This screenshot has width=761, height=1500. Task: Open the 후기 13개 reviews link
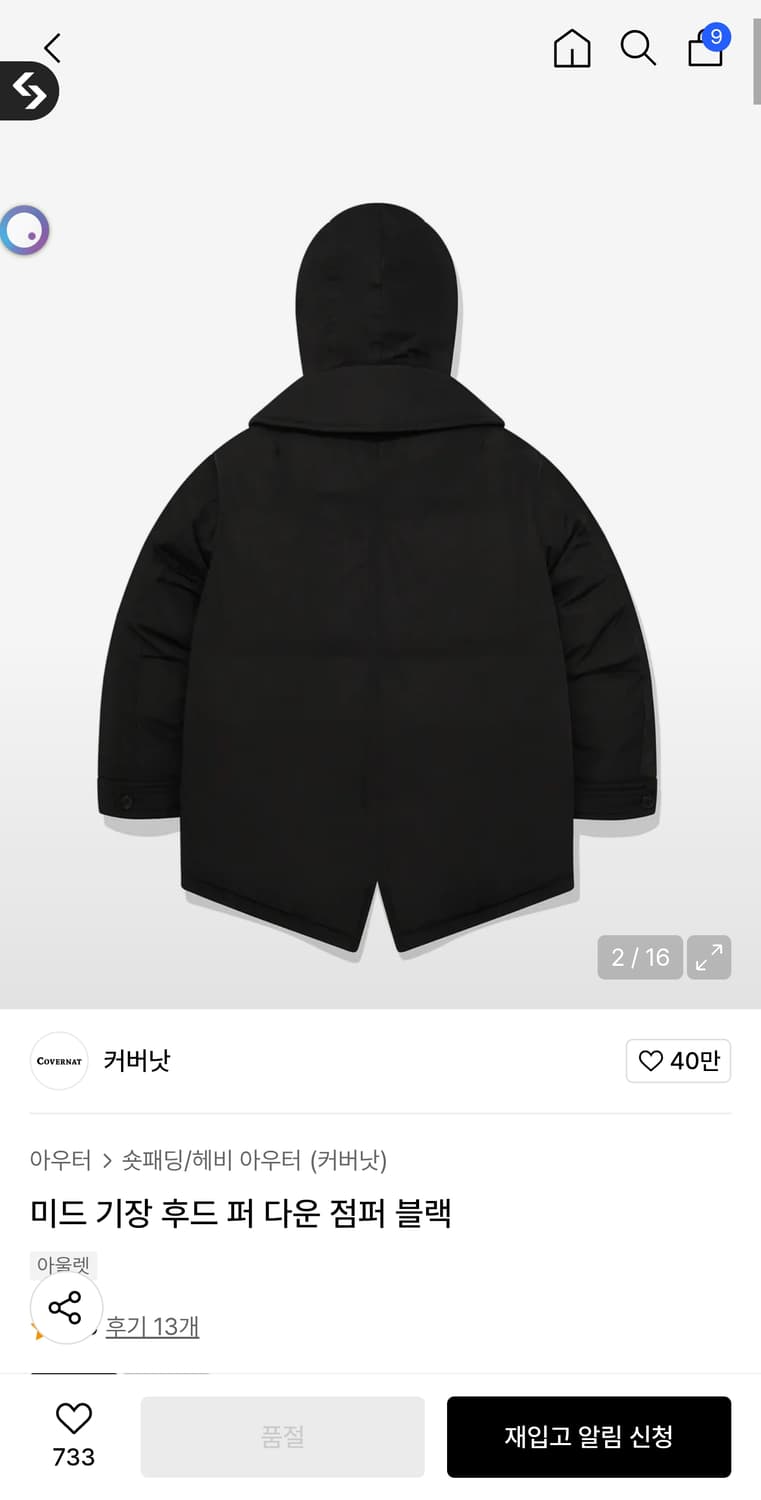pos(152,1326)
